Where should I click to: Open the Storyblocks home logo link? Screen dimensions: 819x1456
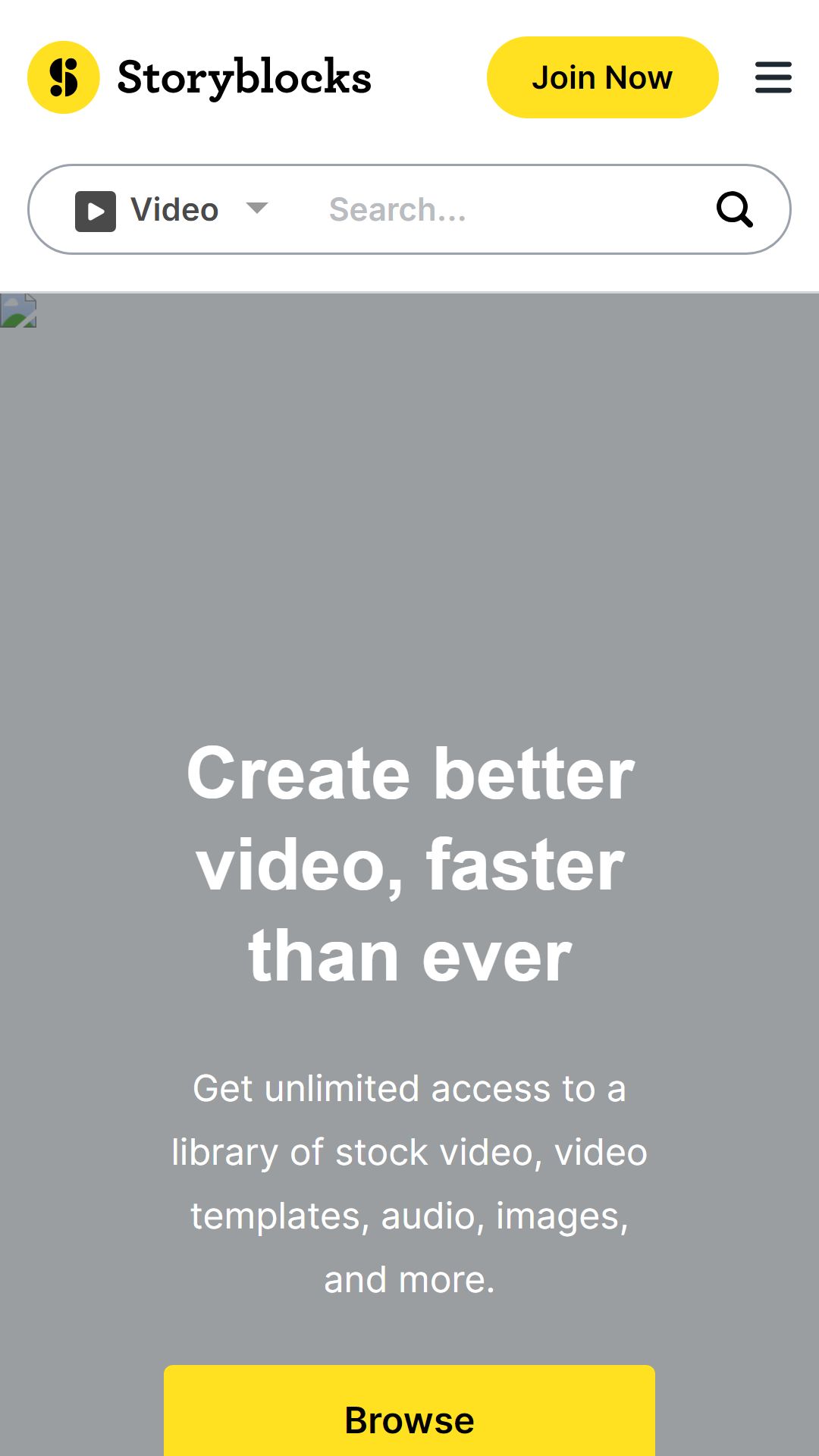coord(199,77)
